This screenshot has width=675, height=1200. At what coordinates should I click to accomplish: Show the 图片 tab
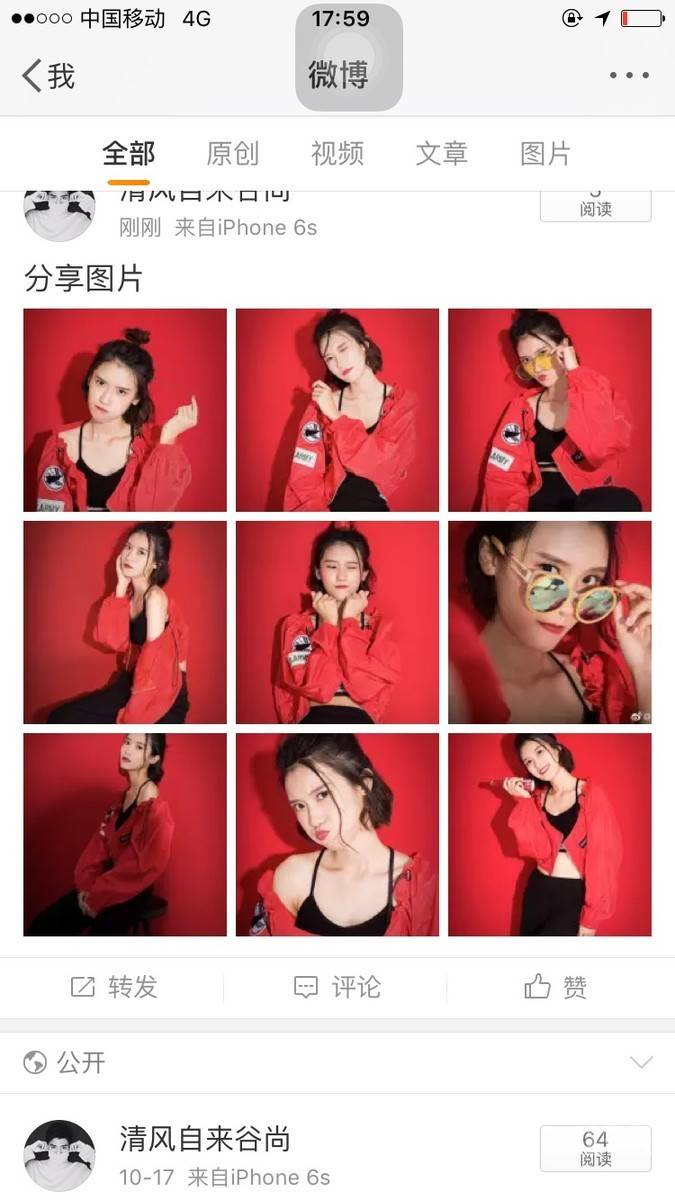(x=545, y=154)
